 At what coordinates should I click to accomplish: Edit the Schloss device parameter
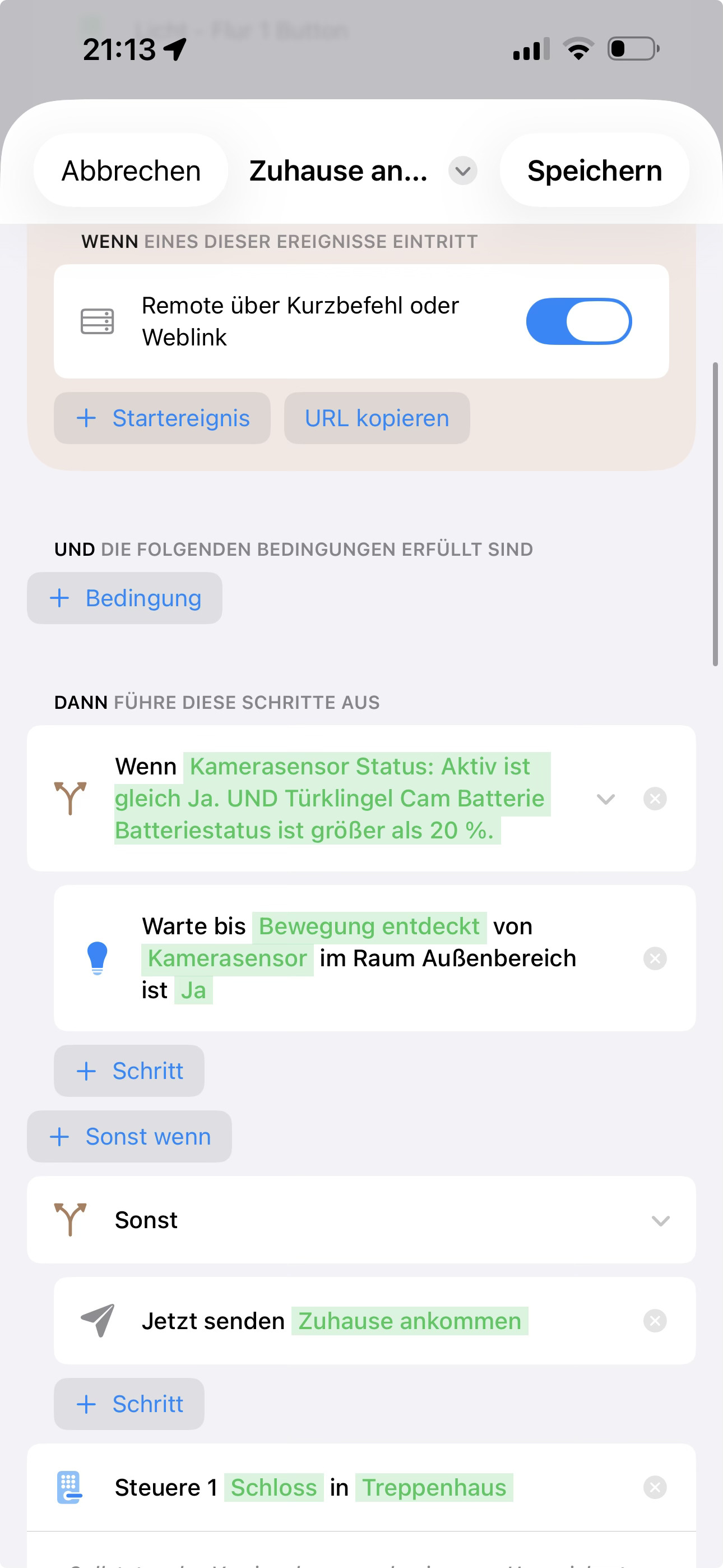coord(274,1488)
